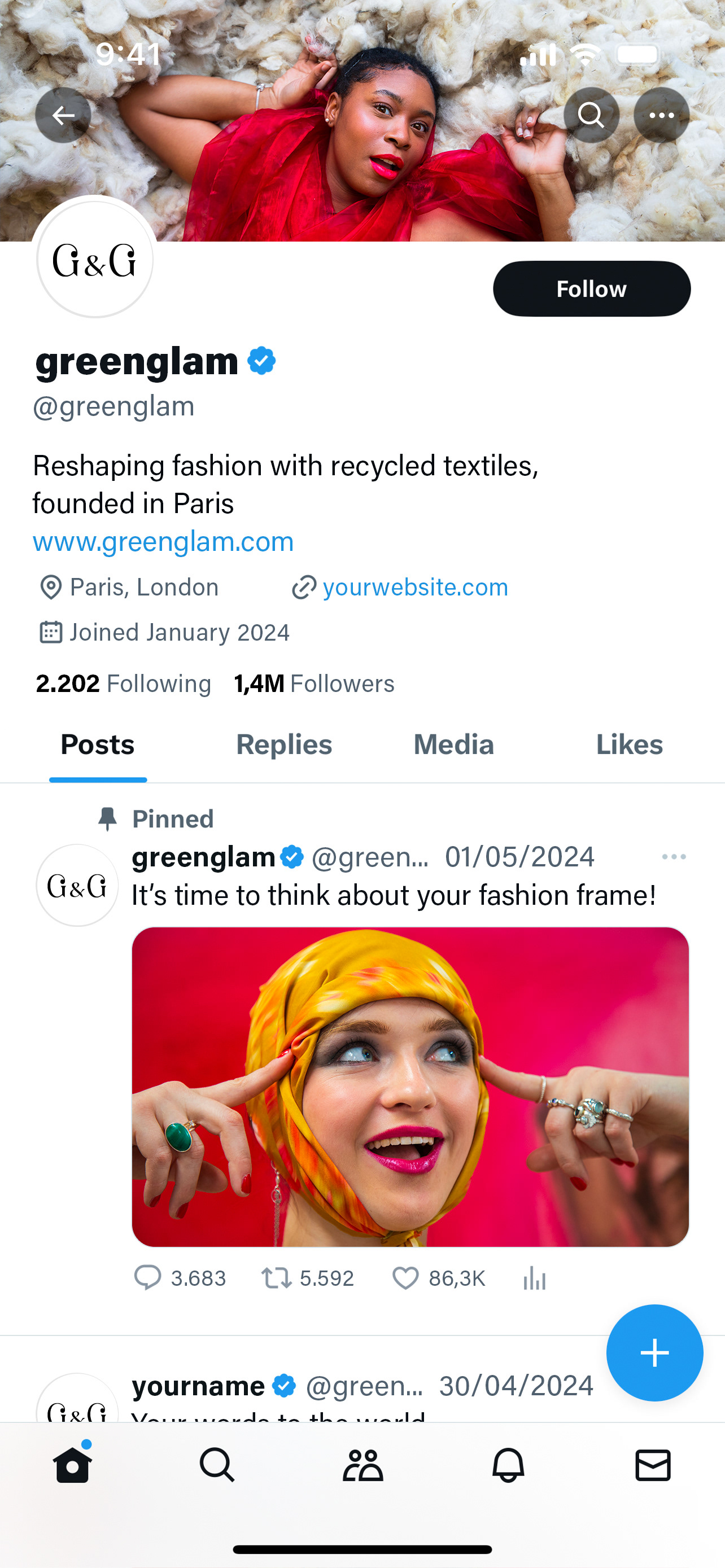Open the pinned post's photo
Image resolution: width=725 pixels, height=1568 pixels.
[x=410, y=1087]
